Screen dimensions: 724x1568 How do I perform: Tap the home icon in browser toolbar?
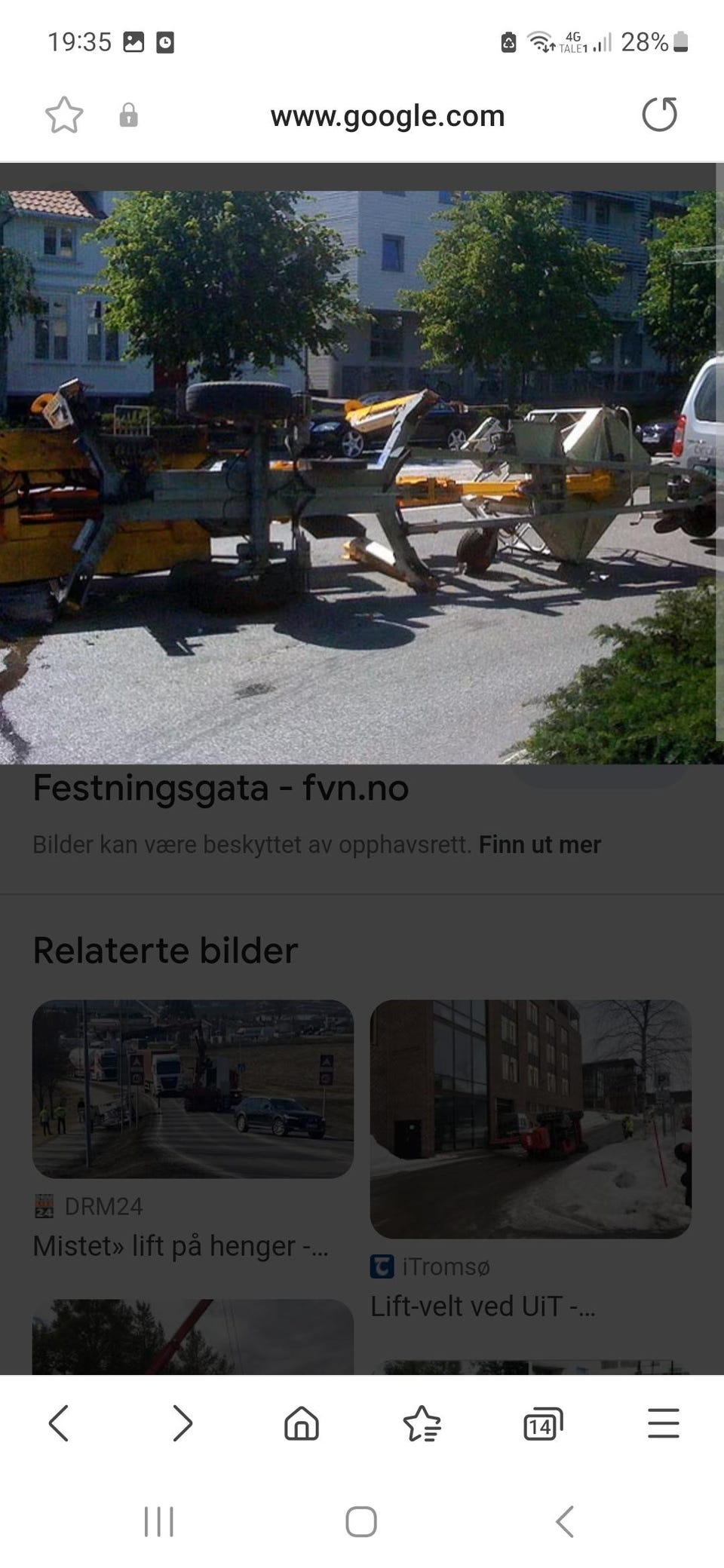click(x=301, y=1423)
